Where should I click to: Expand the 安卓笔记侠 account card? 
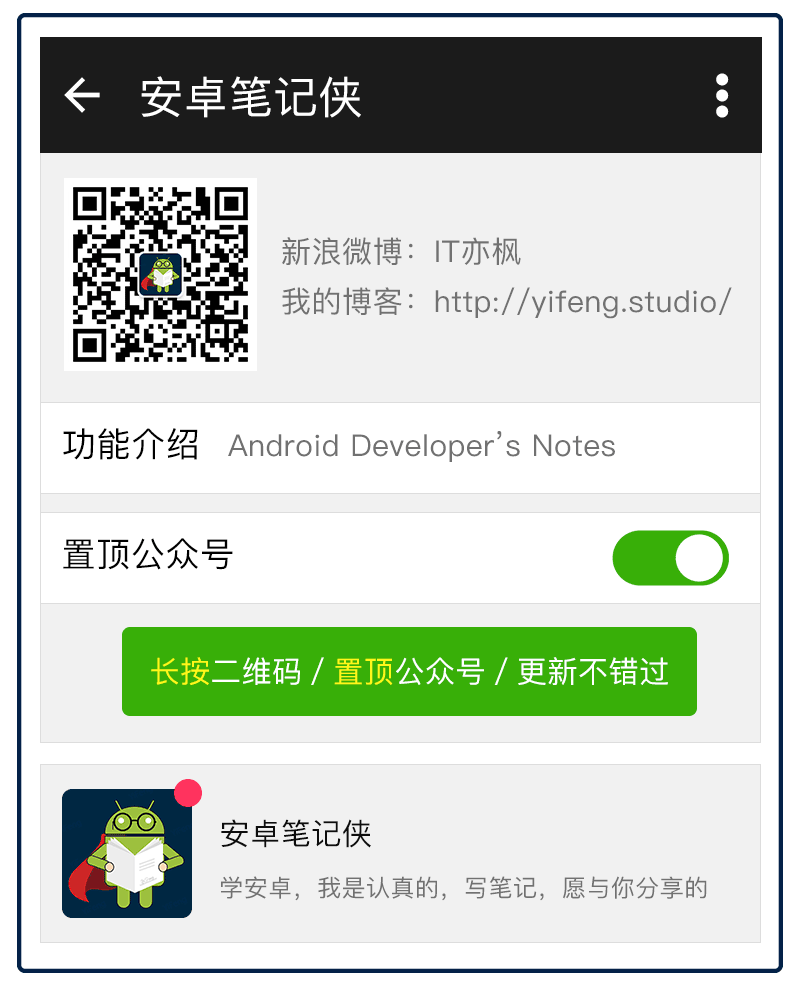[400, 850]
